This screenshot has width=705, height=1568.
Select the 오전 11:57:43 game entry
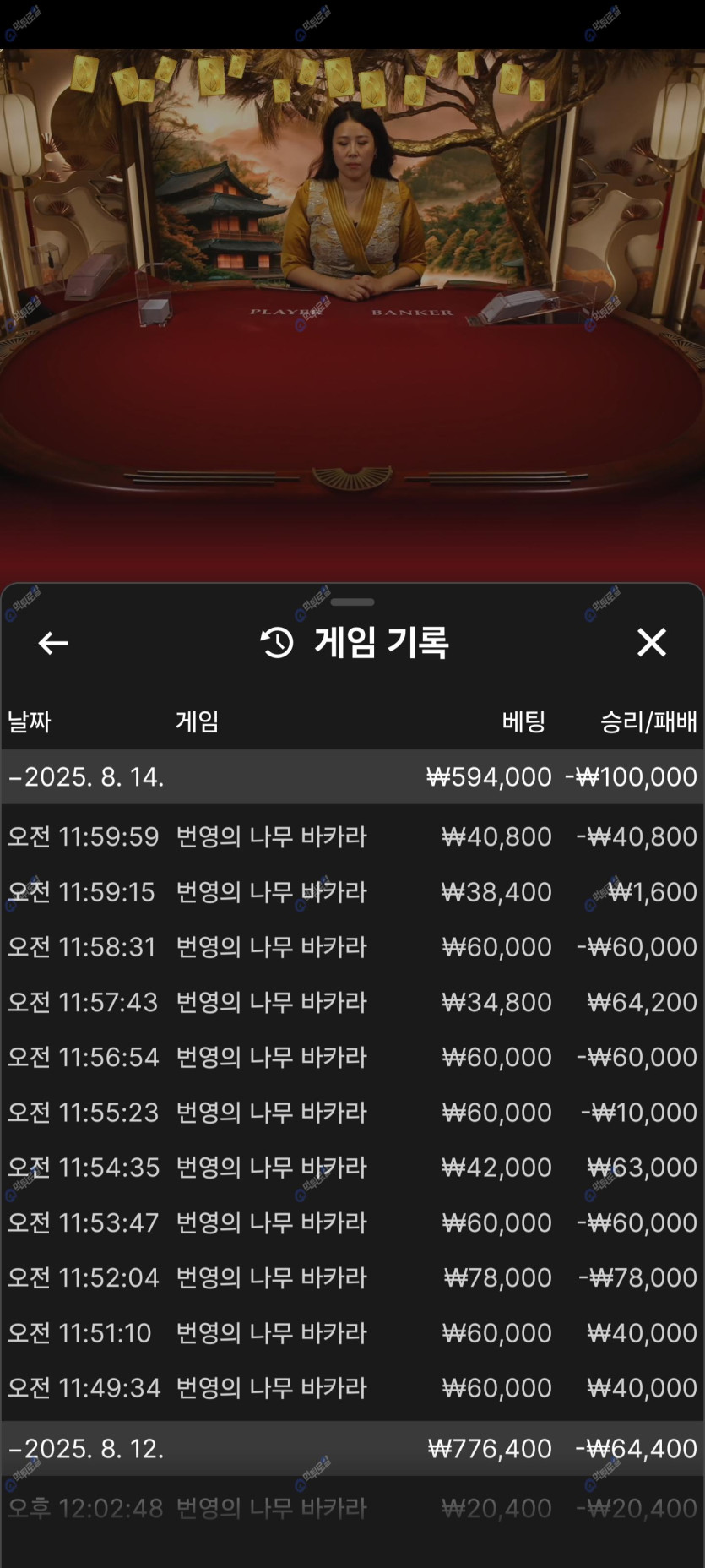pyautogui.click(x=352, y=1002)
